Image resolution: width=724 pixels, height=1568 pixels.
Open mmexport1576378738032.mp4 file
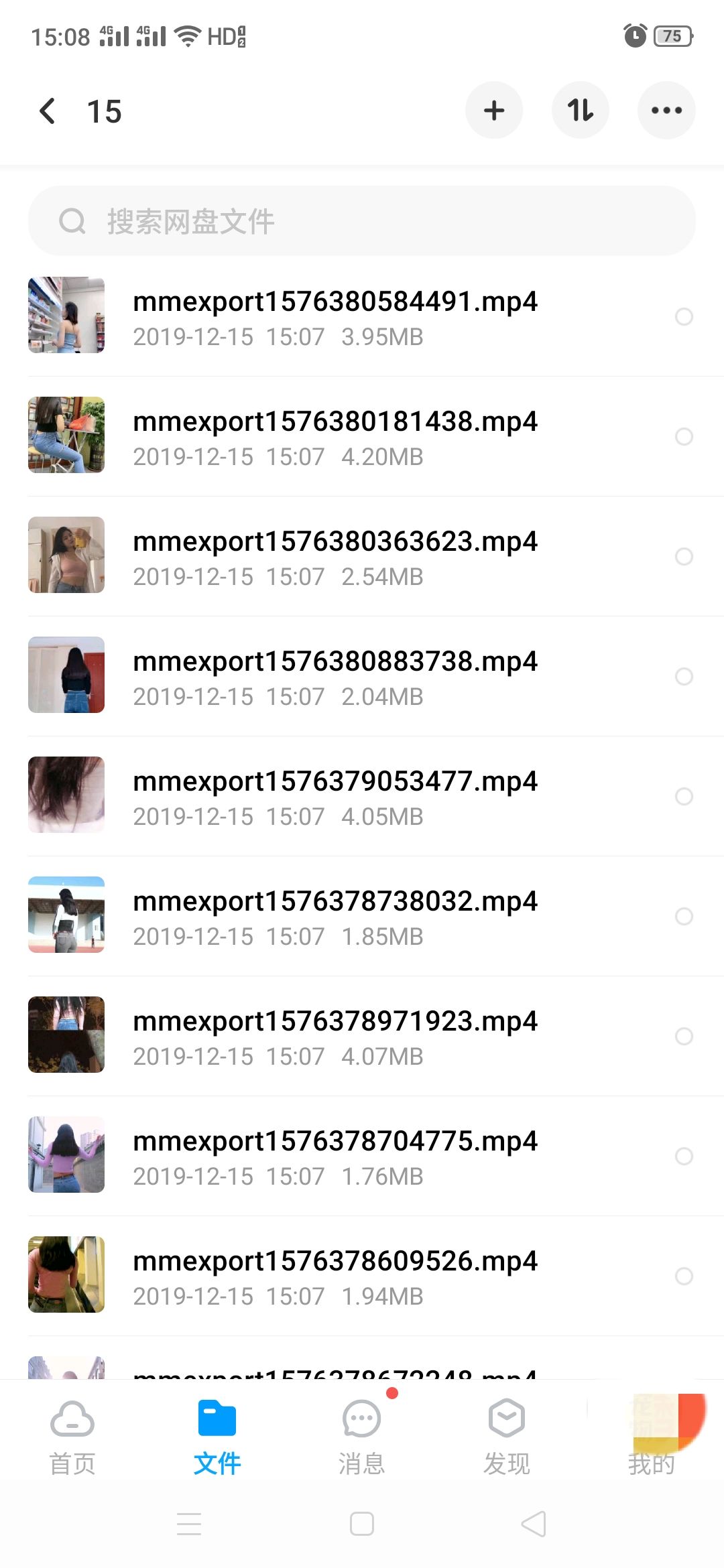coord(335,916)
